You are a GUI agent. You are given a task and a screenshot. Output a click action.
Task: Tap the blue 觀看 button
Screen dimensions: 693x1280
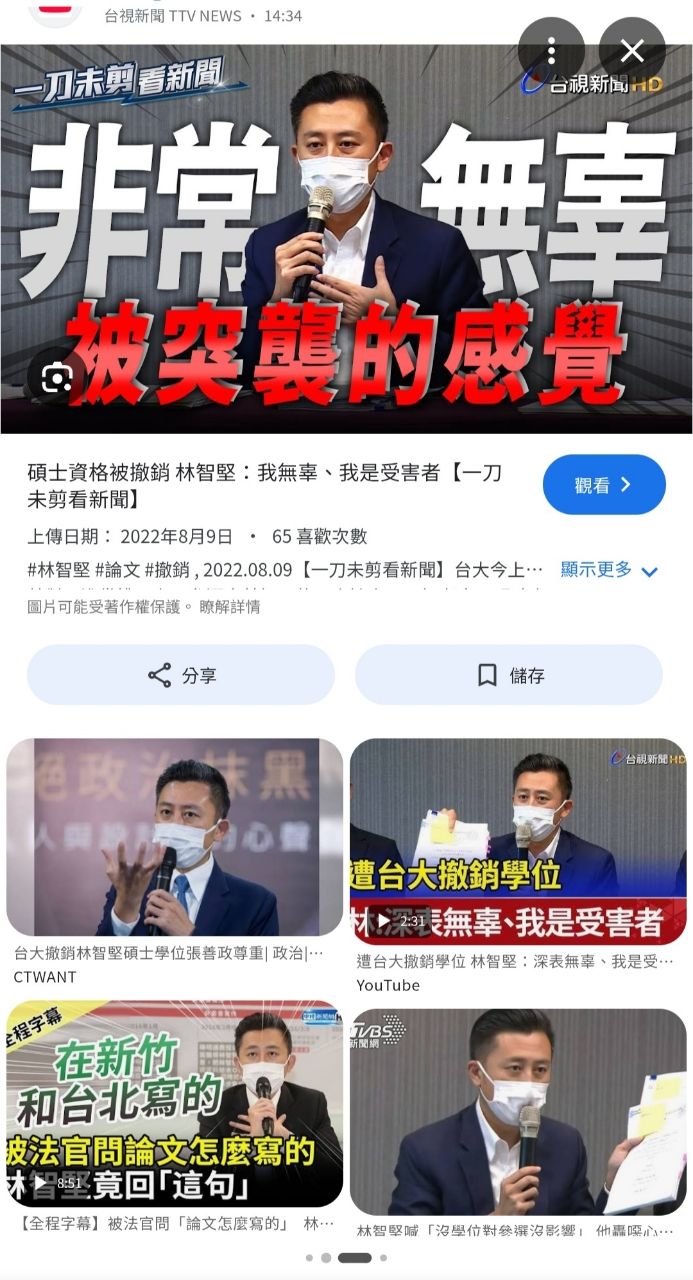pyautogui.click(x=604, y=485)
